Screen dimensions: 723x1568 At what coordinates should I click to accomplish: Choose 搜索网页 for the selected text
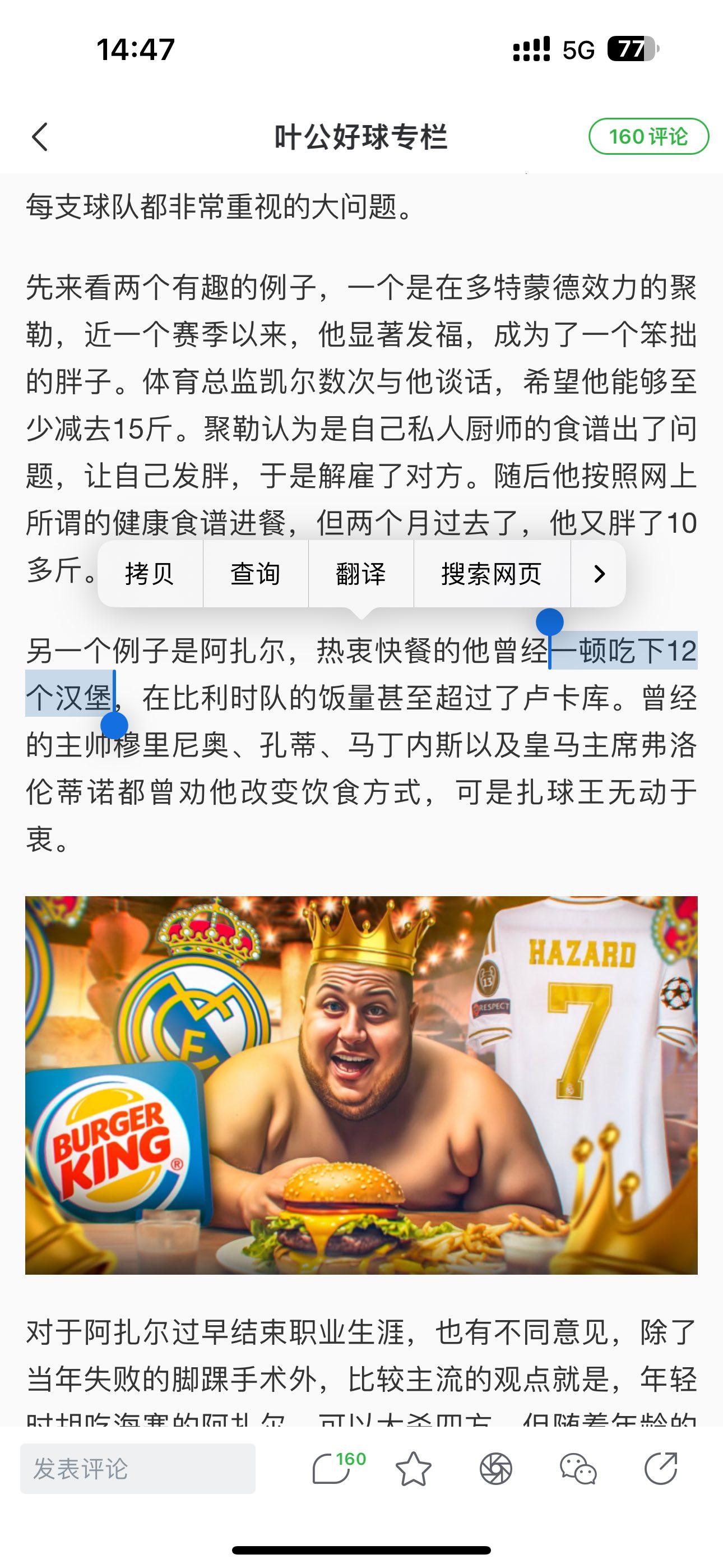click(x=492, y=573)
